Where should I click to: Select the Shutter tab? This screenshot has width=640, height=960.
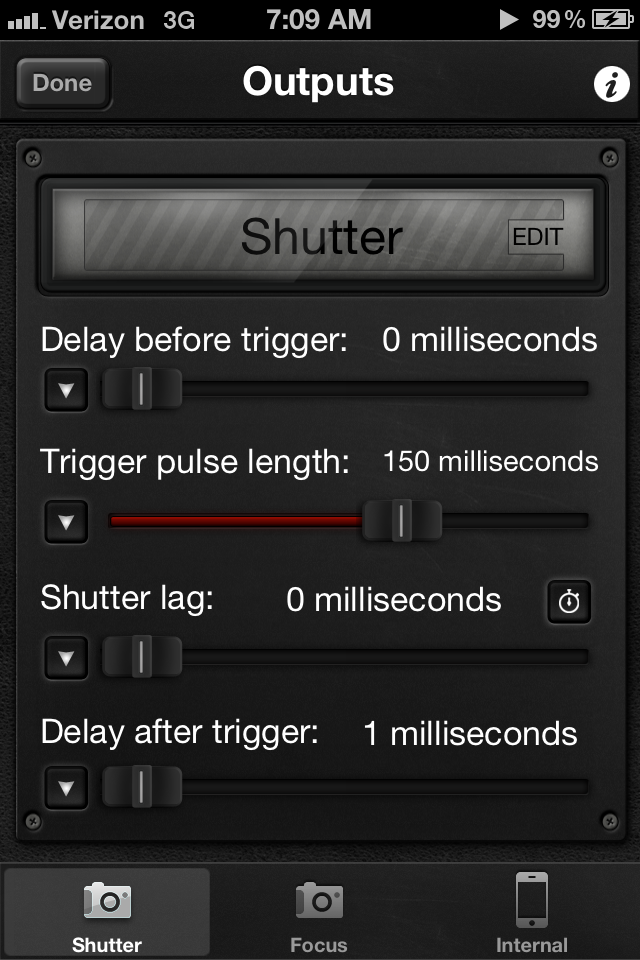pos(107,914)
